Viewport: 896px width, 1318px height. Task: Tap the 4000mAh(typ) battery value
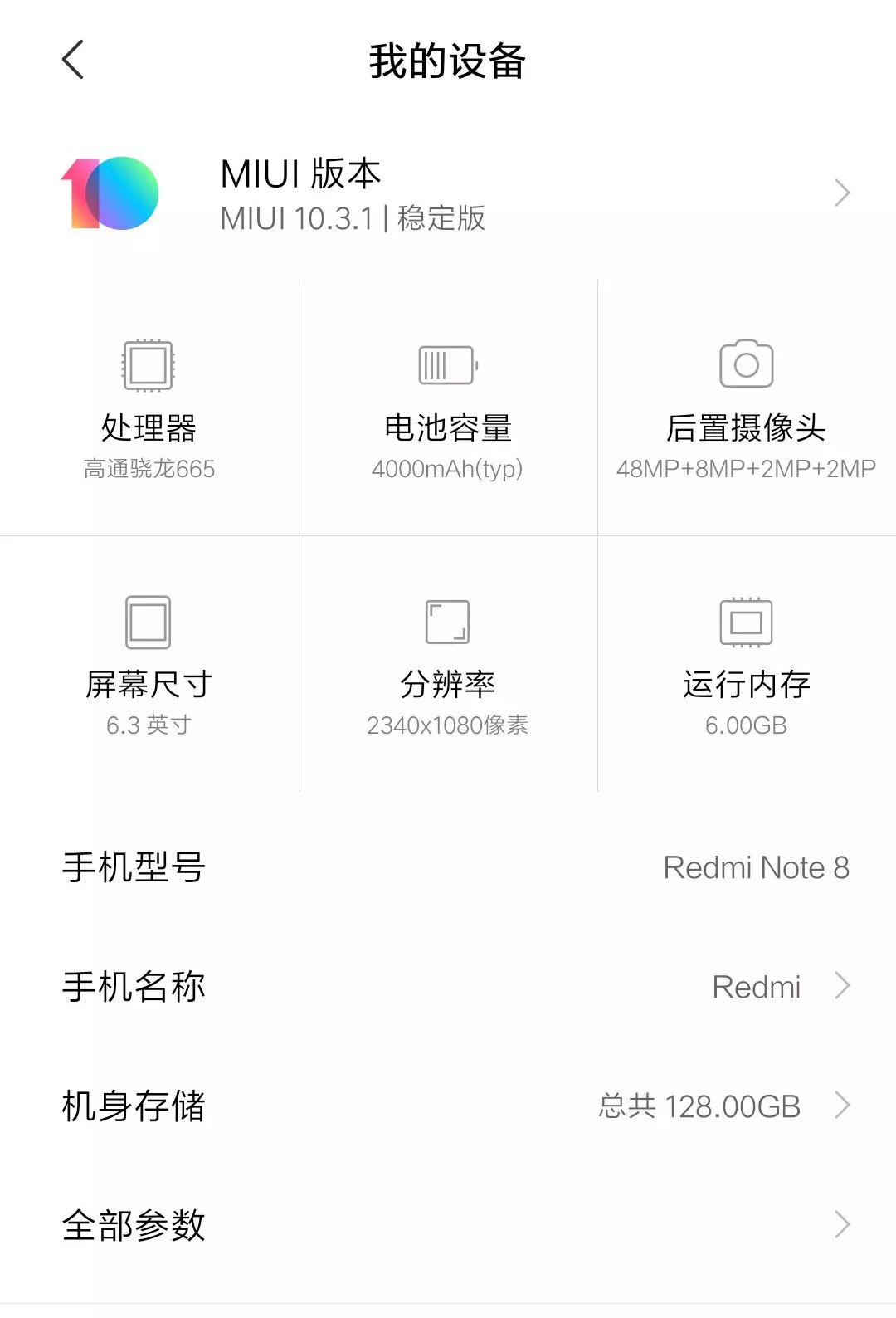click(x=446, y=469)
